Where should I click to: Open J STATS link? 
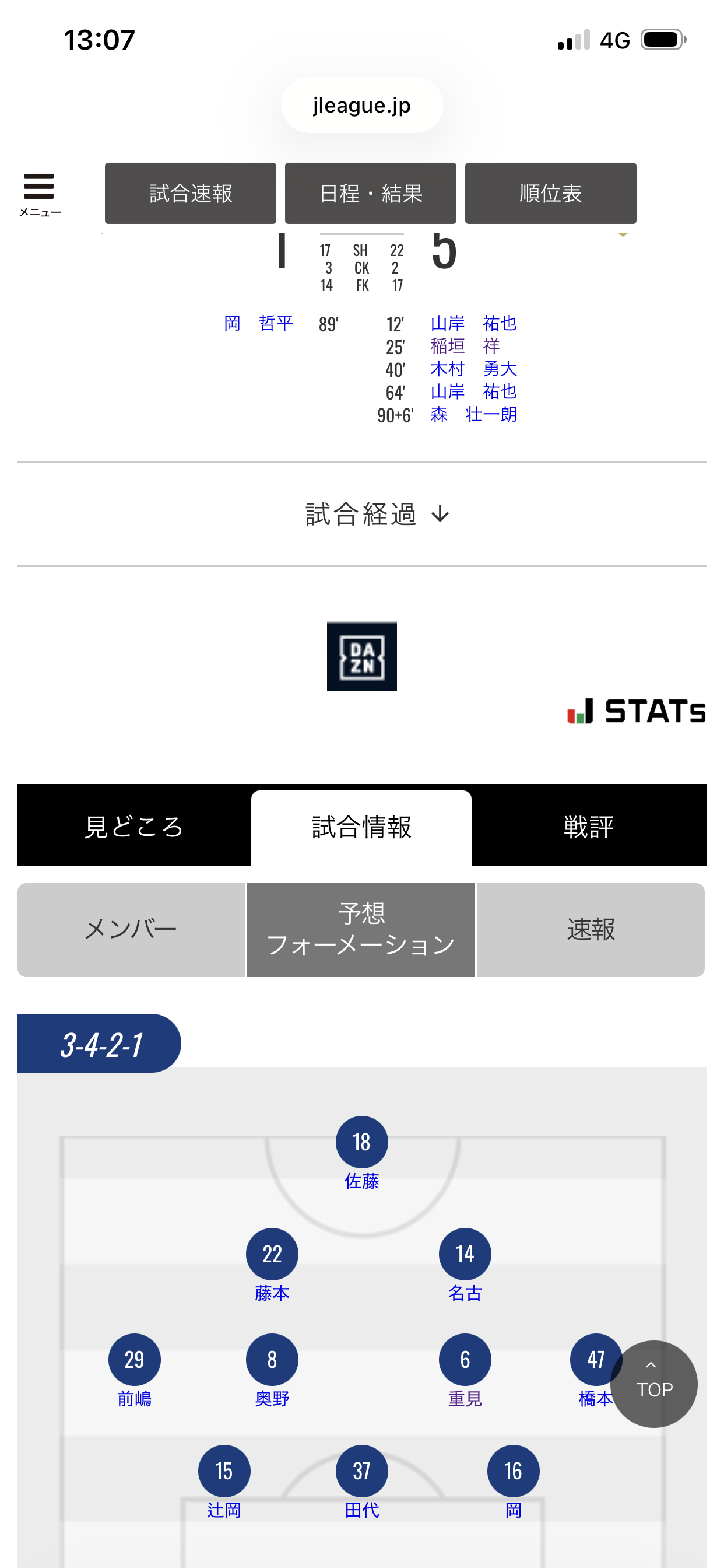point(637,711)
